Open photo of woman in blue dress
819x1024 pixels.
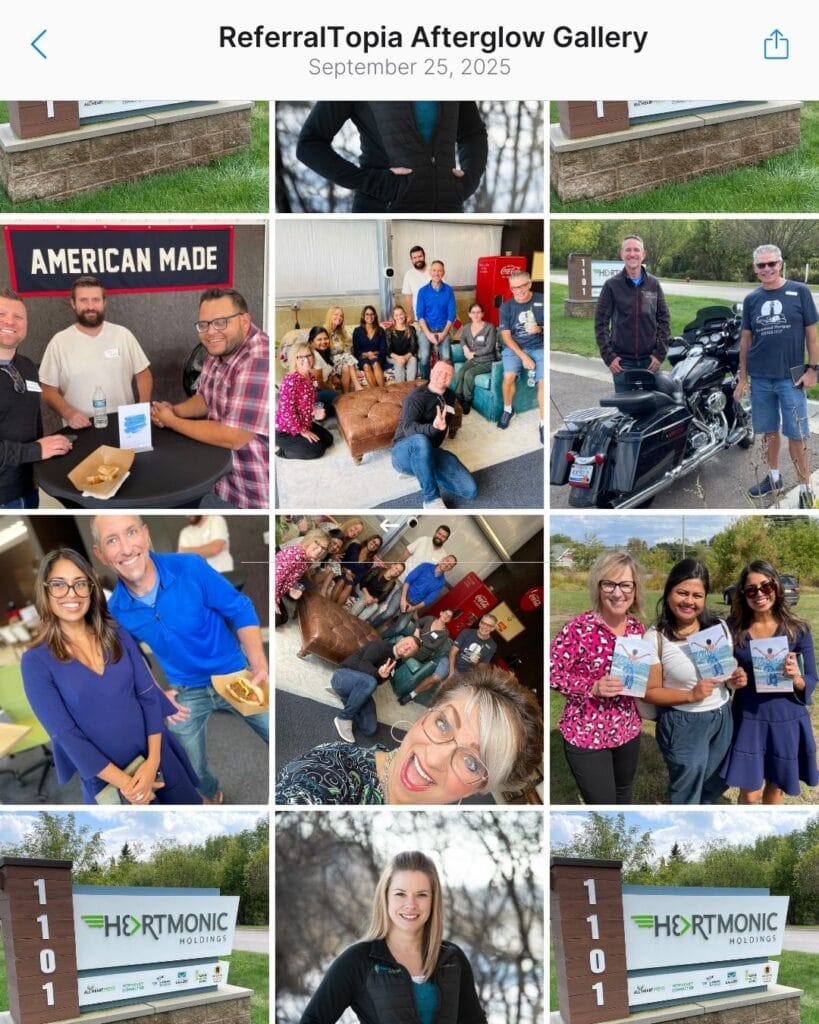(x=134, y=659)
